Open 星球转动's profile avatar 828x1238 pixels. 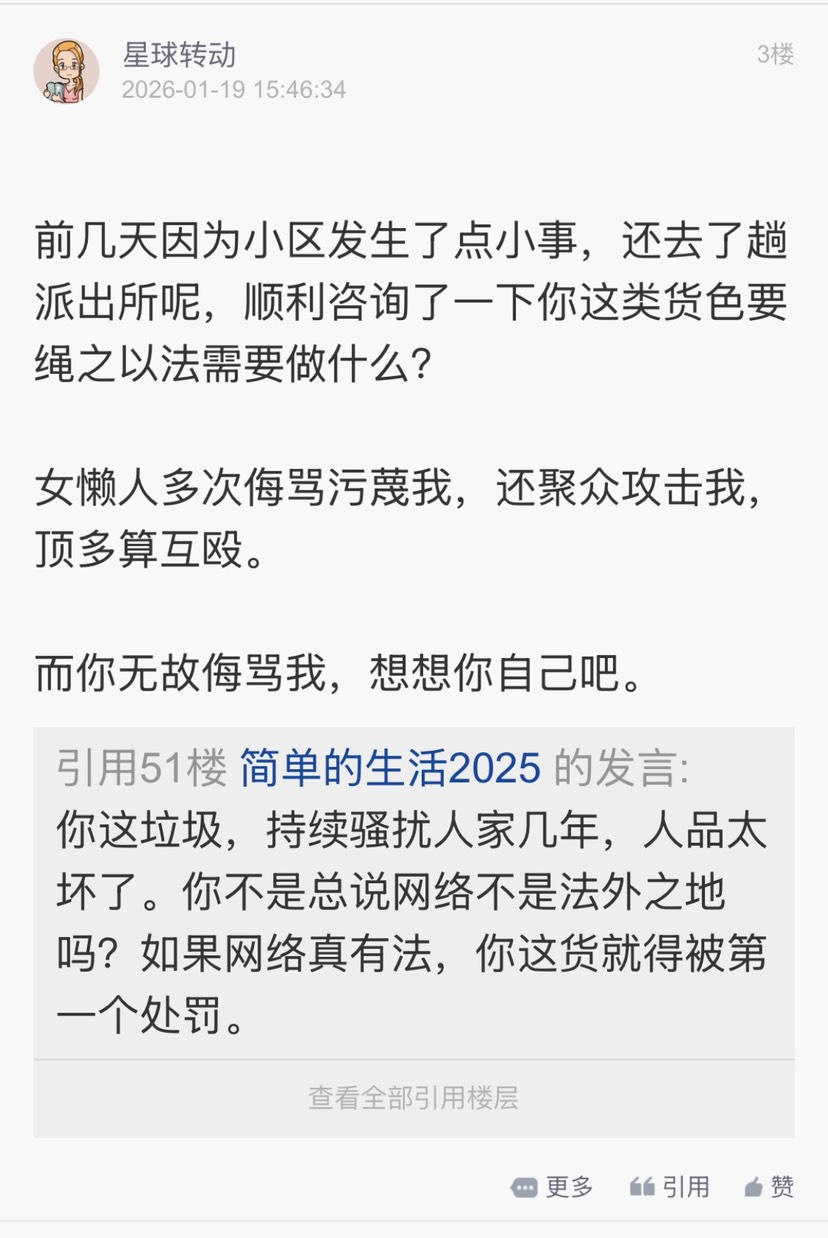(x=66, y=71)
